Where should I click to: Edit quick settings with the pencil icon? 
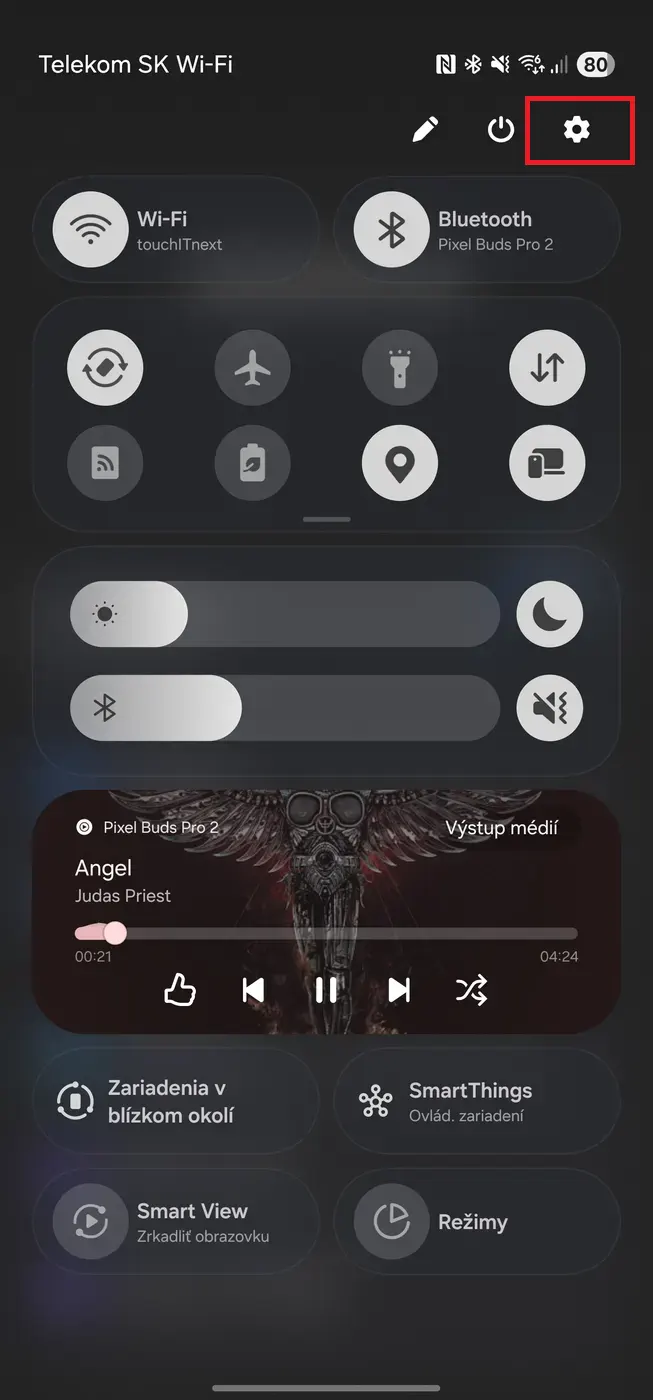coord(425,129)
